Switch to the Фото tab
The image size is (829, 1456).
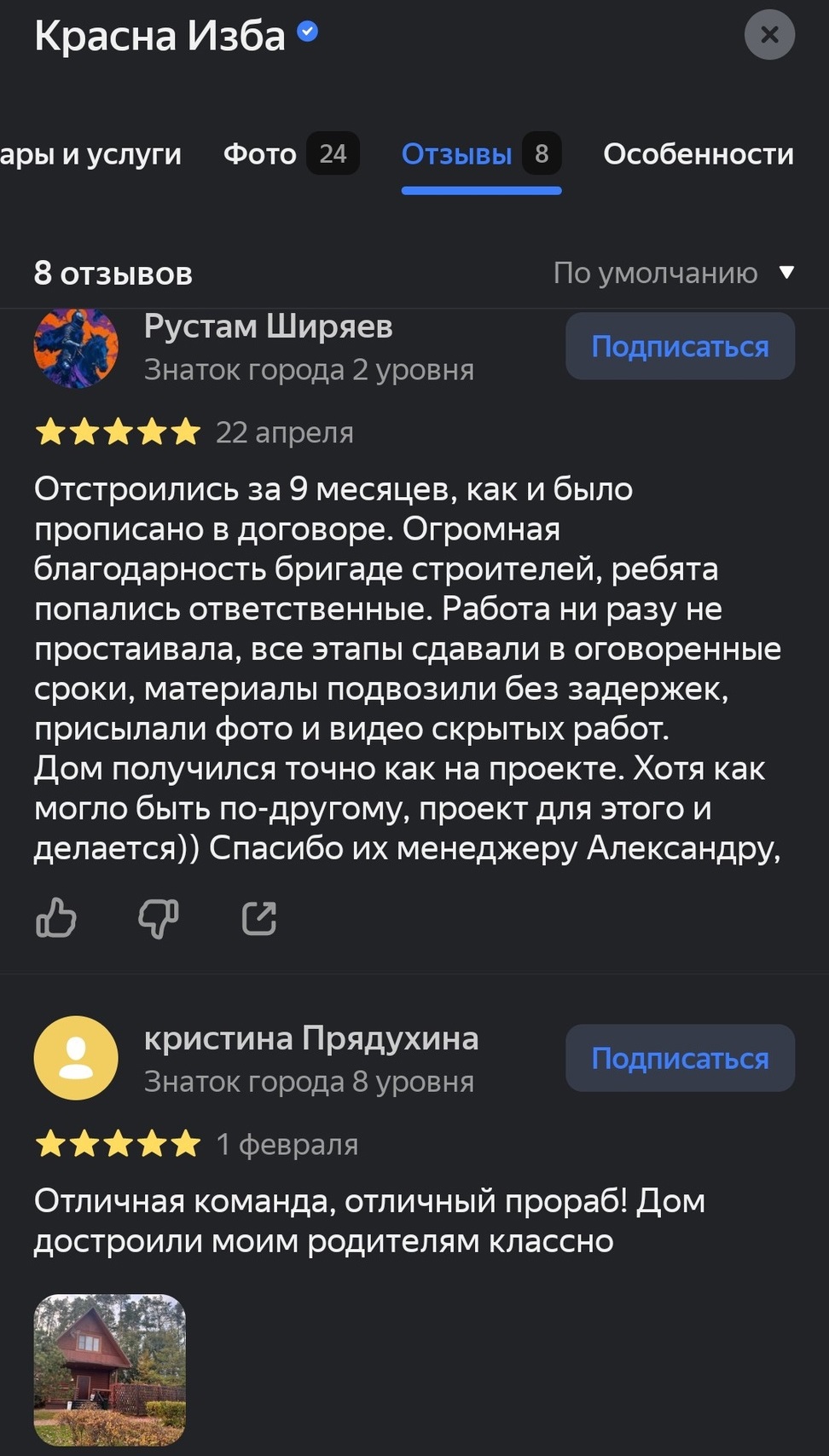point(290,154)
